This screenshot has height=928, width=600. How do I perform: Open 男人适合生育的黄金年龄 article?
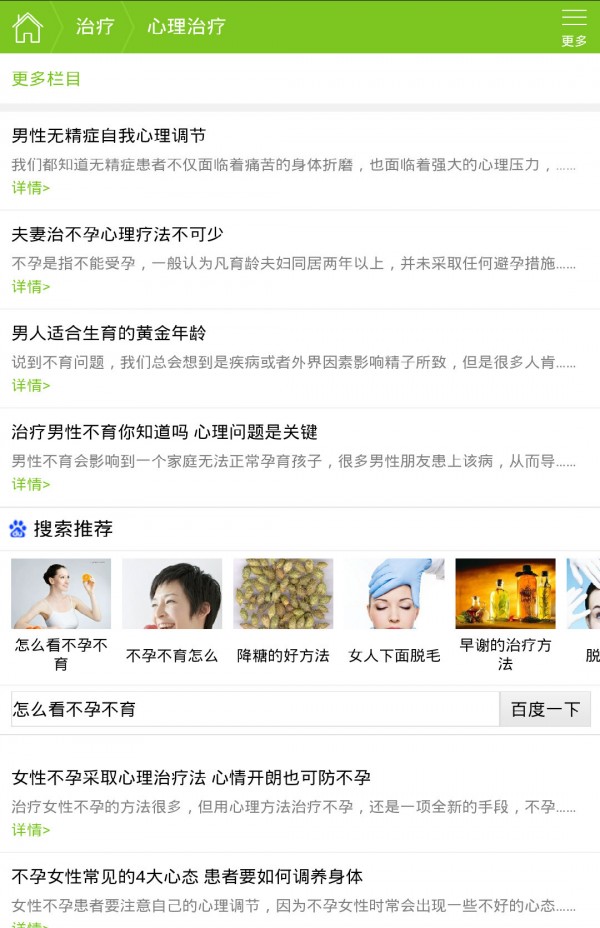tap(109, 333)
